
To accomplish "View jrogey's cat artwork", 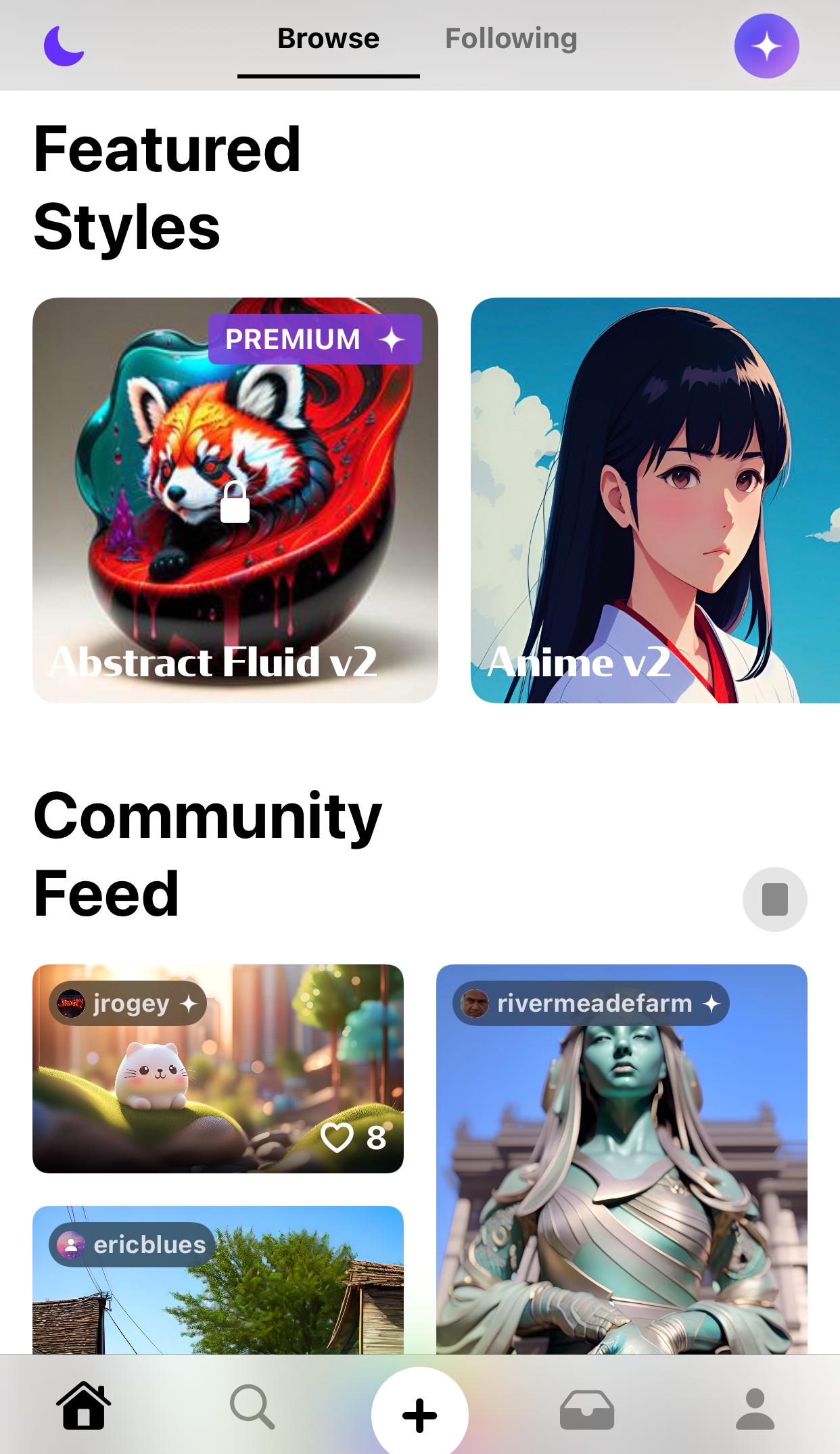I will point(218,1082).
